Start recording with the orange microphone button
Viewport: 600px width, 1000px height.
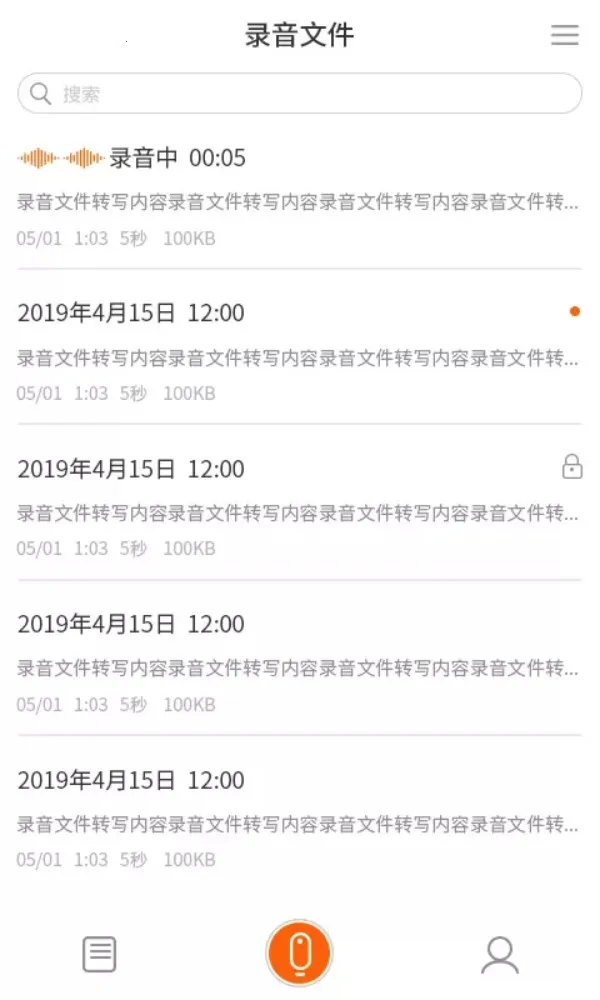click(x=299, y=953)
